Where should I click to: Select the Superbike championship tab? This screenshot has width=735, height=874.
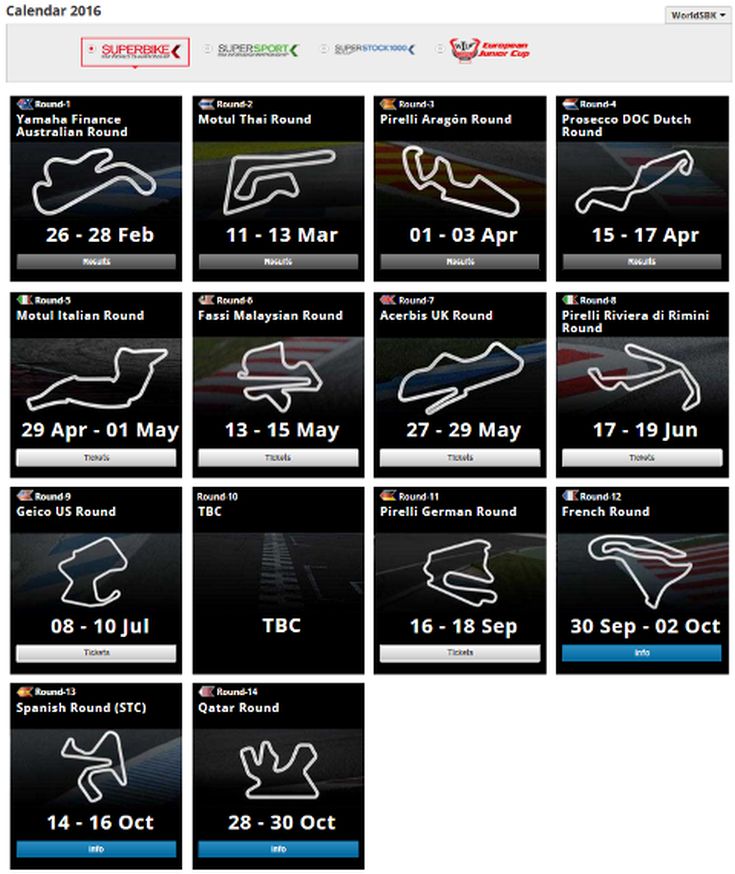click(x=136, y=50)
